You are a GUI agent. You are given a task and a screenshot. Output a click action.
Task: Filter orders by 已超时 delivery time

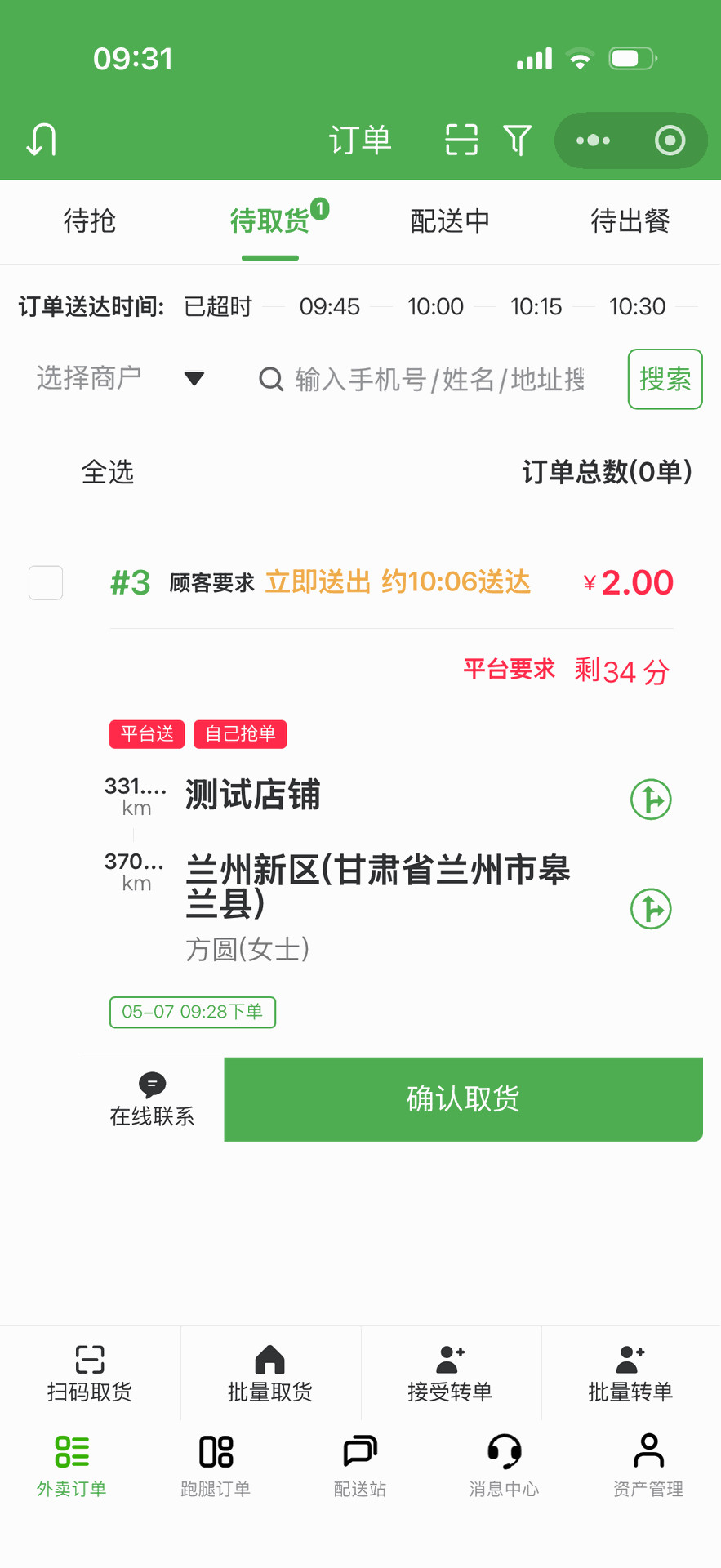tap(218, 306)
